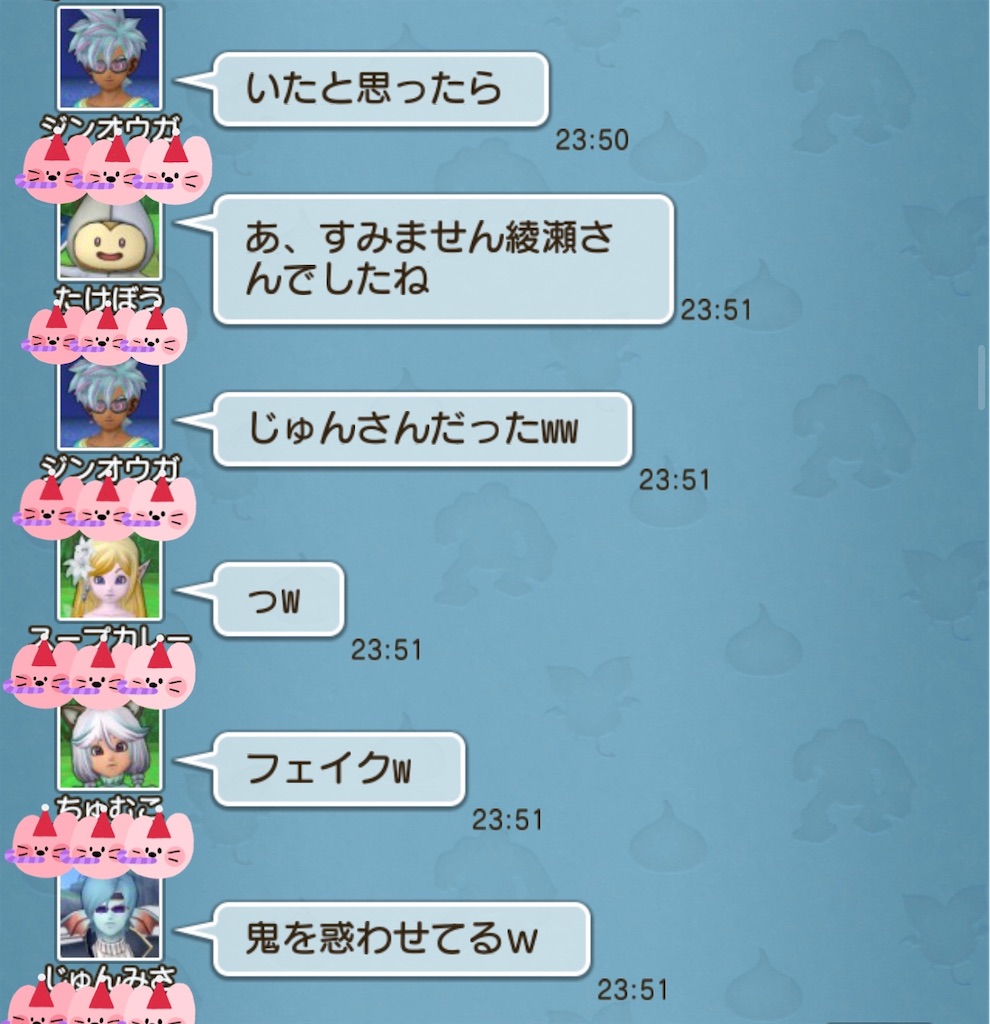Open the second ジンオウガ avatar icon
The width and height of the screenshot is (990, 1024).
pos(112,408)
